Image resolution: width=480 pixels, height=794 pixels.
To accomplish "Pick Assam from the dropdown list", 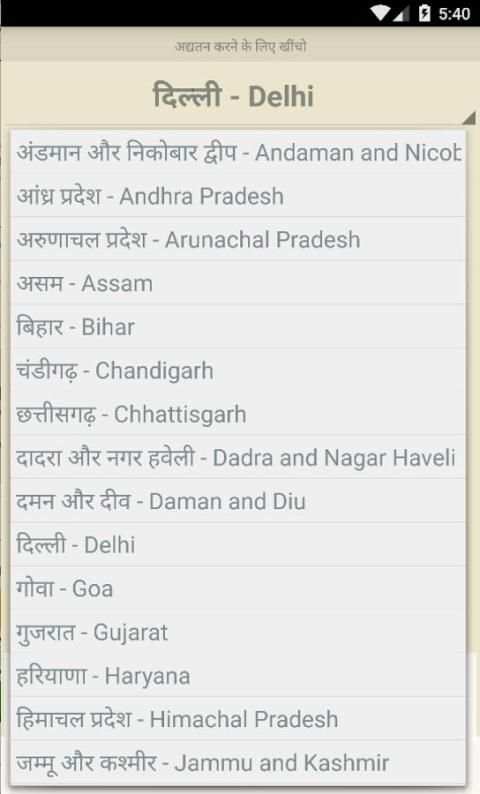I will click(x=237, y=283).
